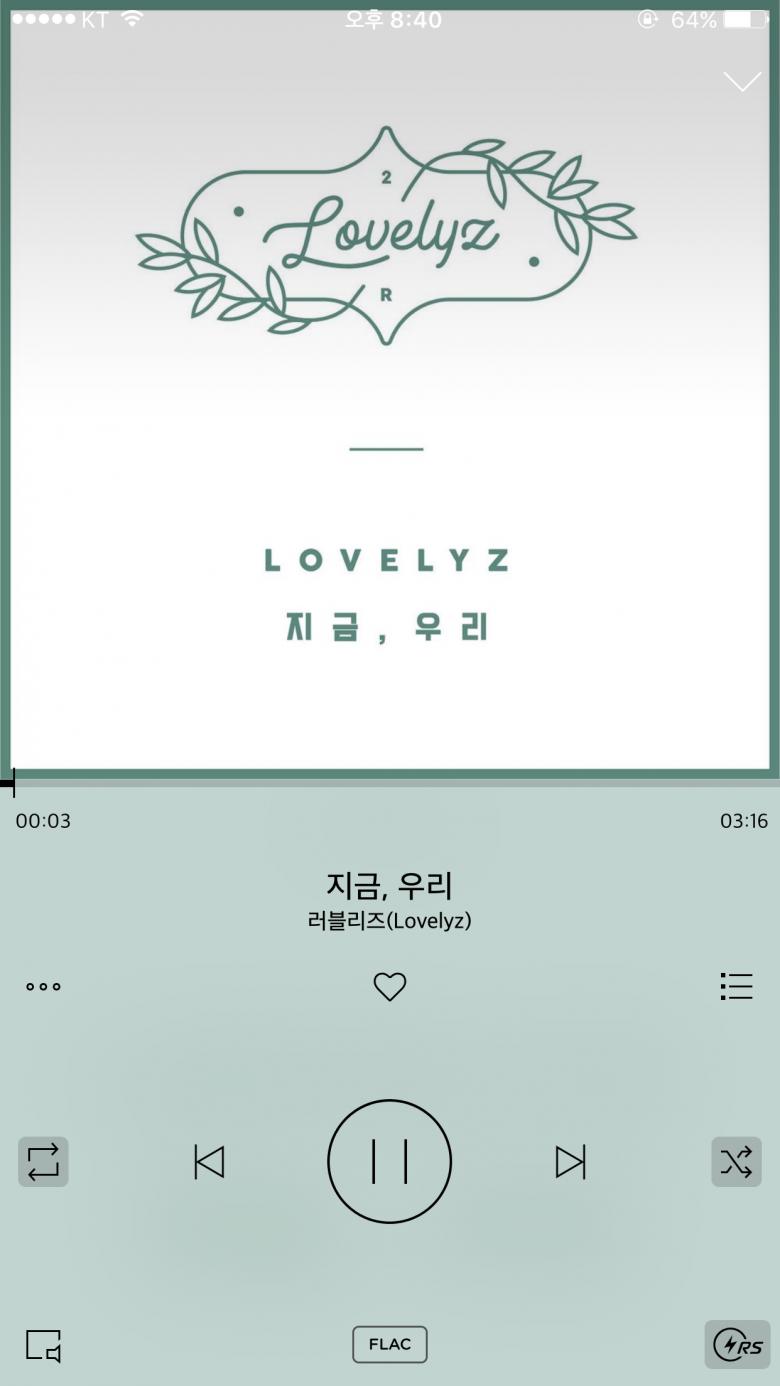
Task: Change the FLAC audio quality setting
Action: click(x=390, y=1345)
